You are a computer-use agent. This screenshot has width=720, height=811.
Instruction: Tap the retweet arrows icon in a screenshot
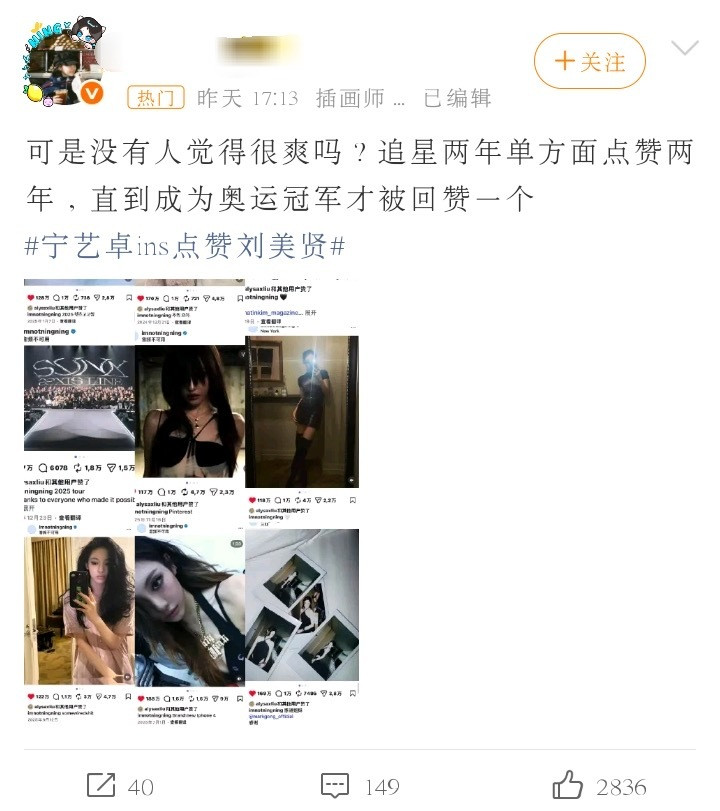76,296
